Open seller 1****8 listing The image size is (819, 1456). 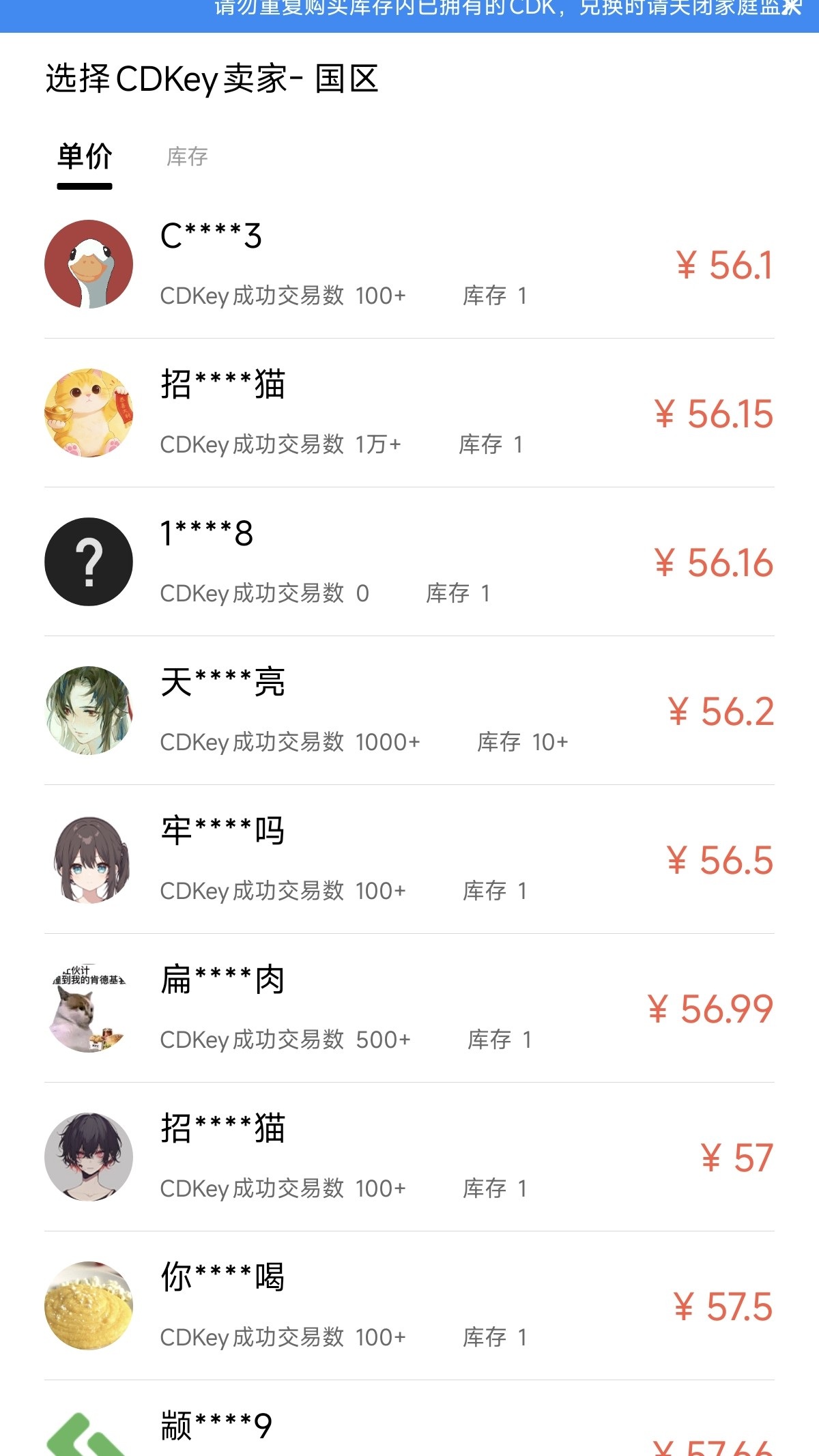point(409,562)
